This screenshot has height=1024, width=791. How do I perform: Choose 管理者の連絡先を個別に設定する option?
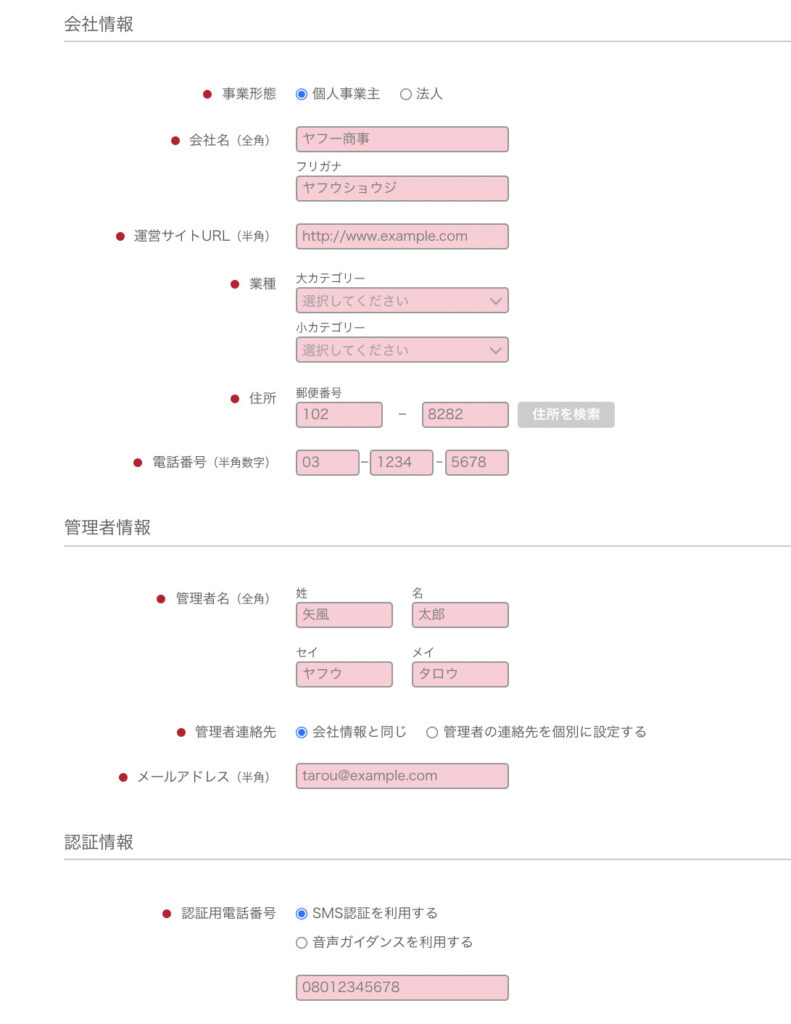[432, 732]
